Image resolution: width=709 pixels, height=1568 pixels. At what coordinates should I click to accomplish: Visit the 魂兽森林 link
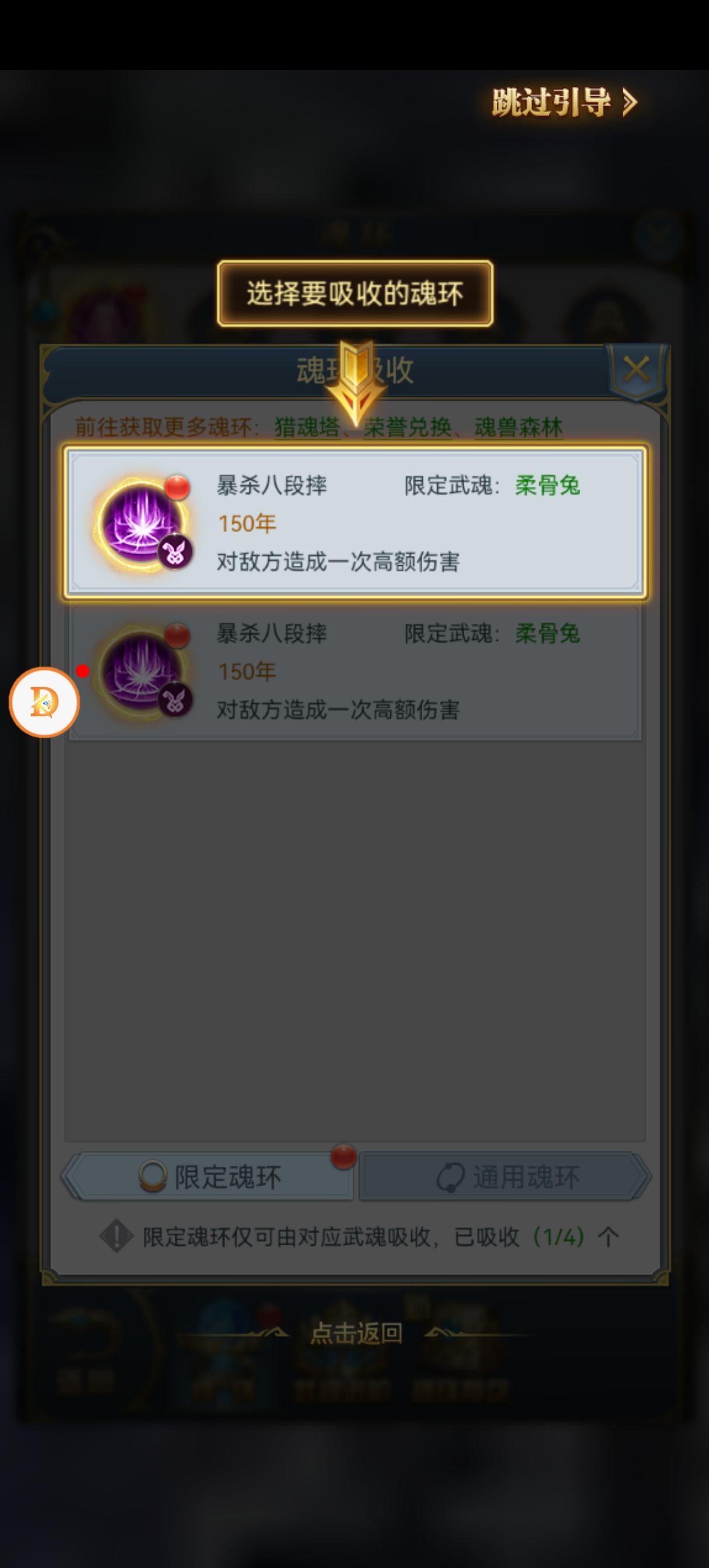(x=518, y=428)
